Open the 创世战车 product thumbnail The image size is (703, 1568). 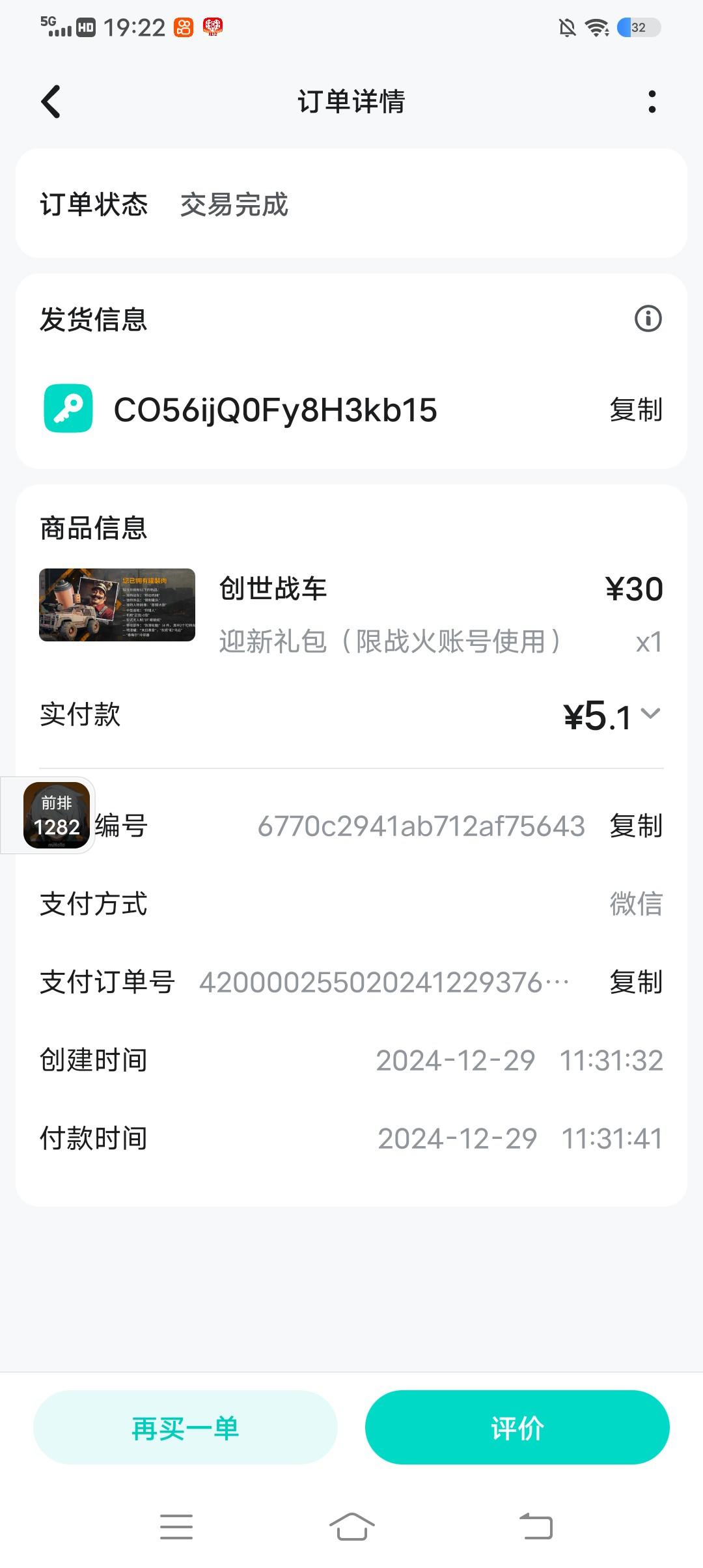pyautogui.click(x=117, y=605)
